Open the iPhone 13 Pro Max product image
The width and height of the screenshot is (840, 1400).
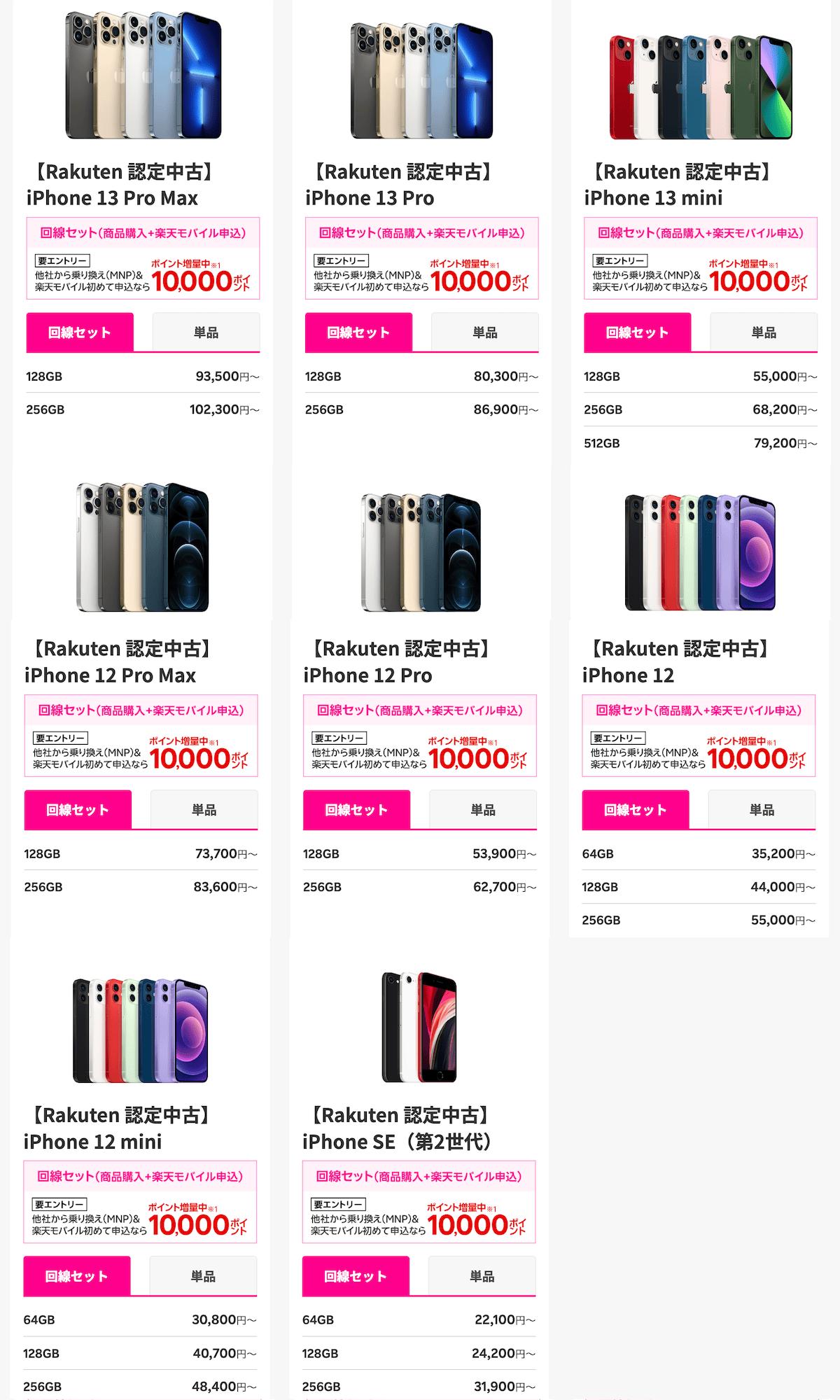pos(143,76)
